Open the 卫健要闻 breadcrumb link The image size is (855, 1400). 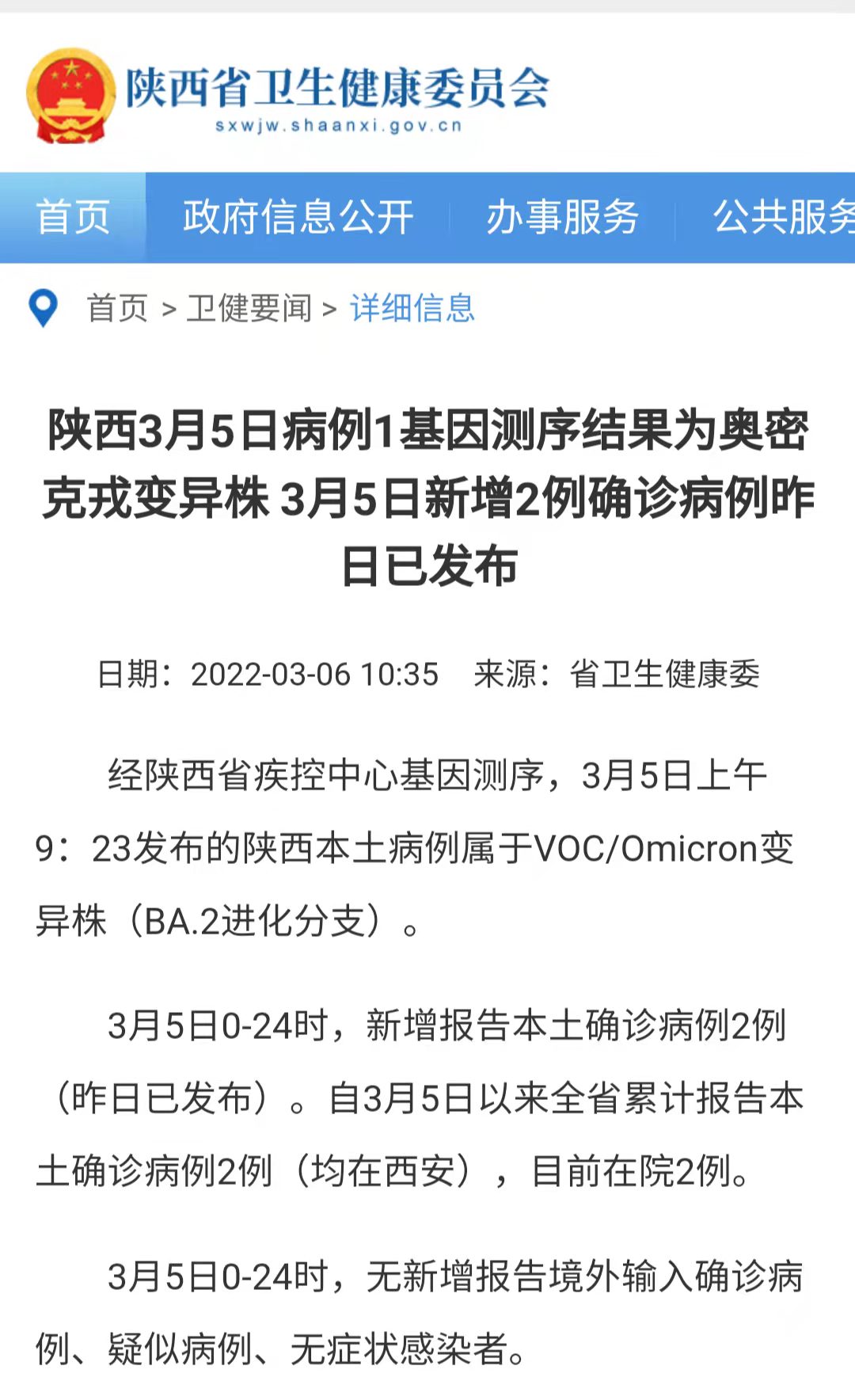(249, 308)
